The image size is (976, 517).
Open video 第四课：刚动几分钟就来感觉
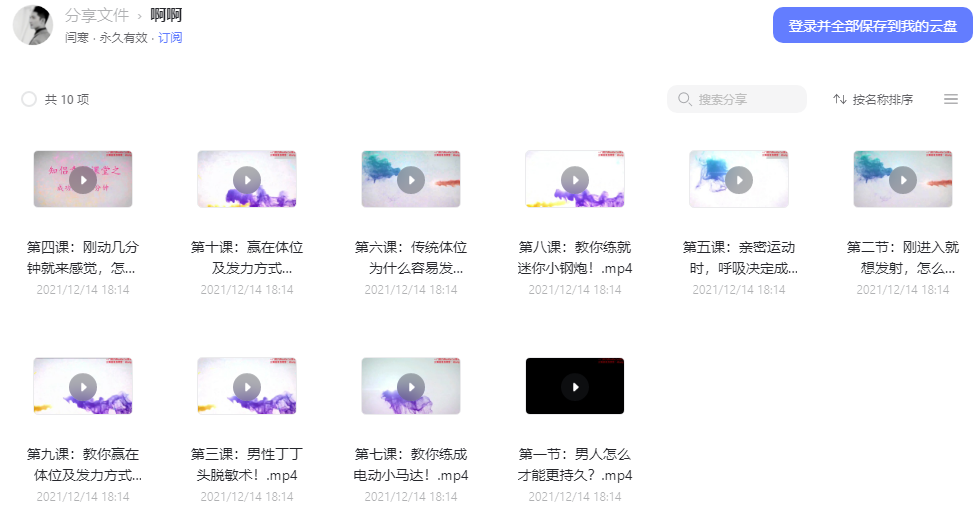click(x=83, y=179)
